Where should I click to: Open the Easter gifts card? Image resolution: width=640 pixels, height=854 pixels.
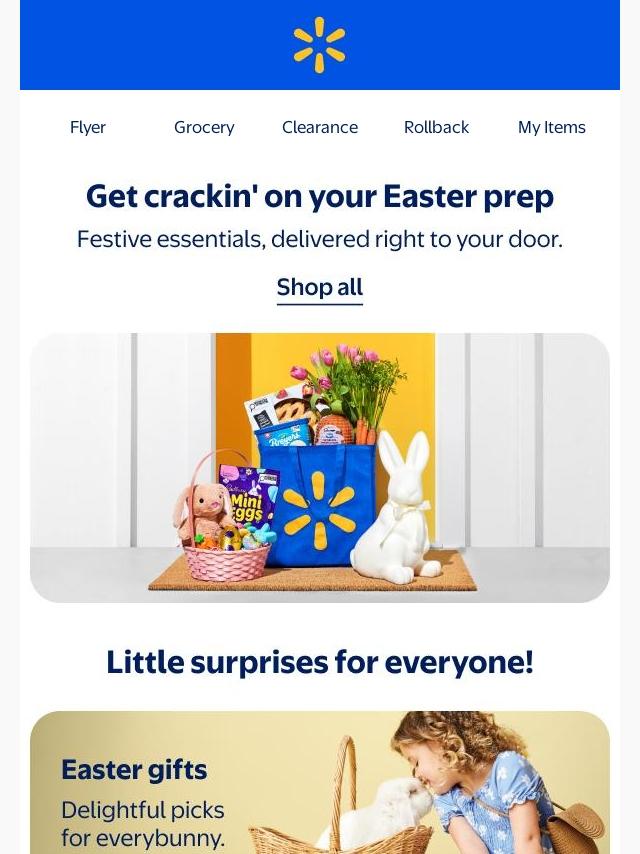(x=320, y=783)
